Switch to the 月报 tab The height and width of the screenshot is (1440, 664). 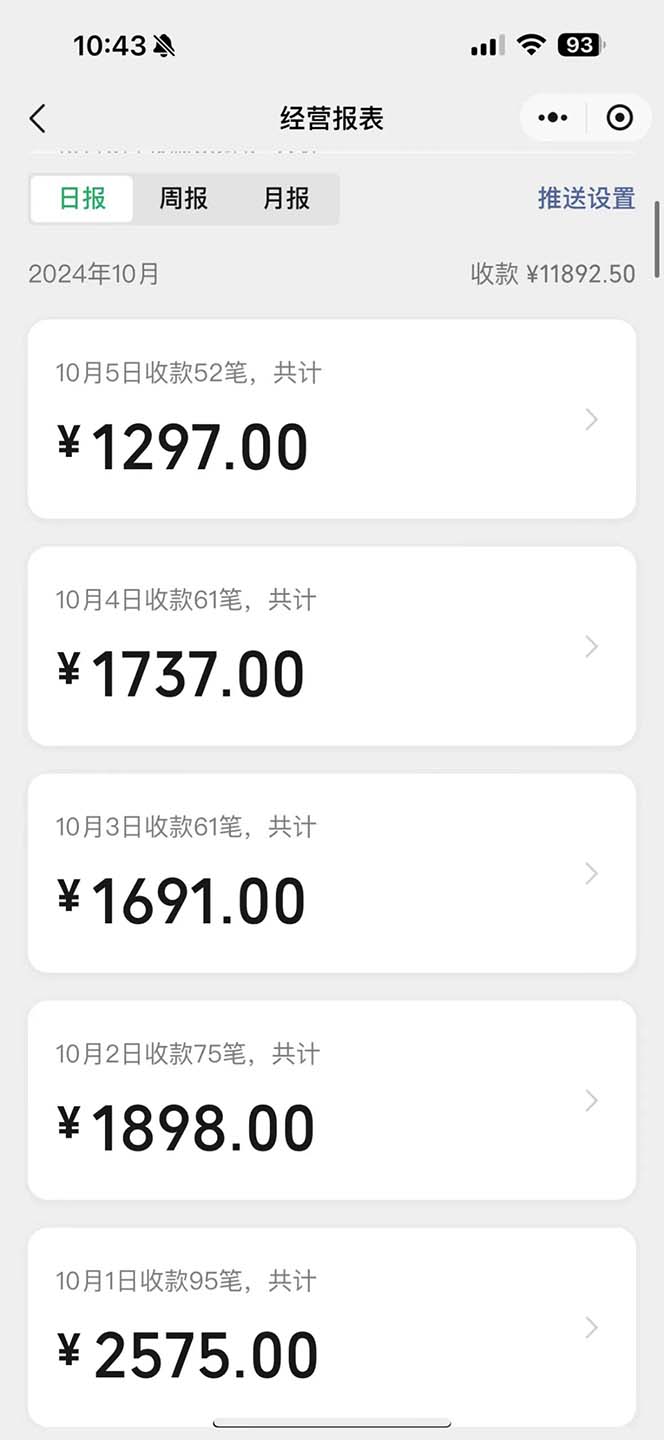[x=287, y=199]
